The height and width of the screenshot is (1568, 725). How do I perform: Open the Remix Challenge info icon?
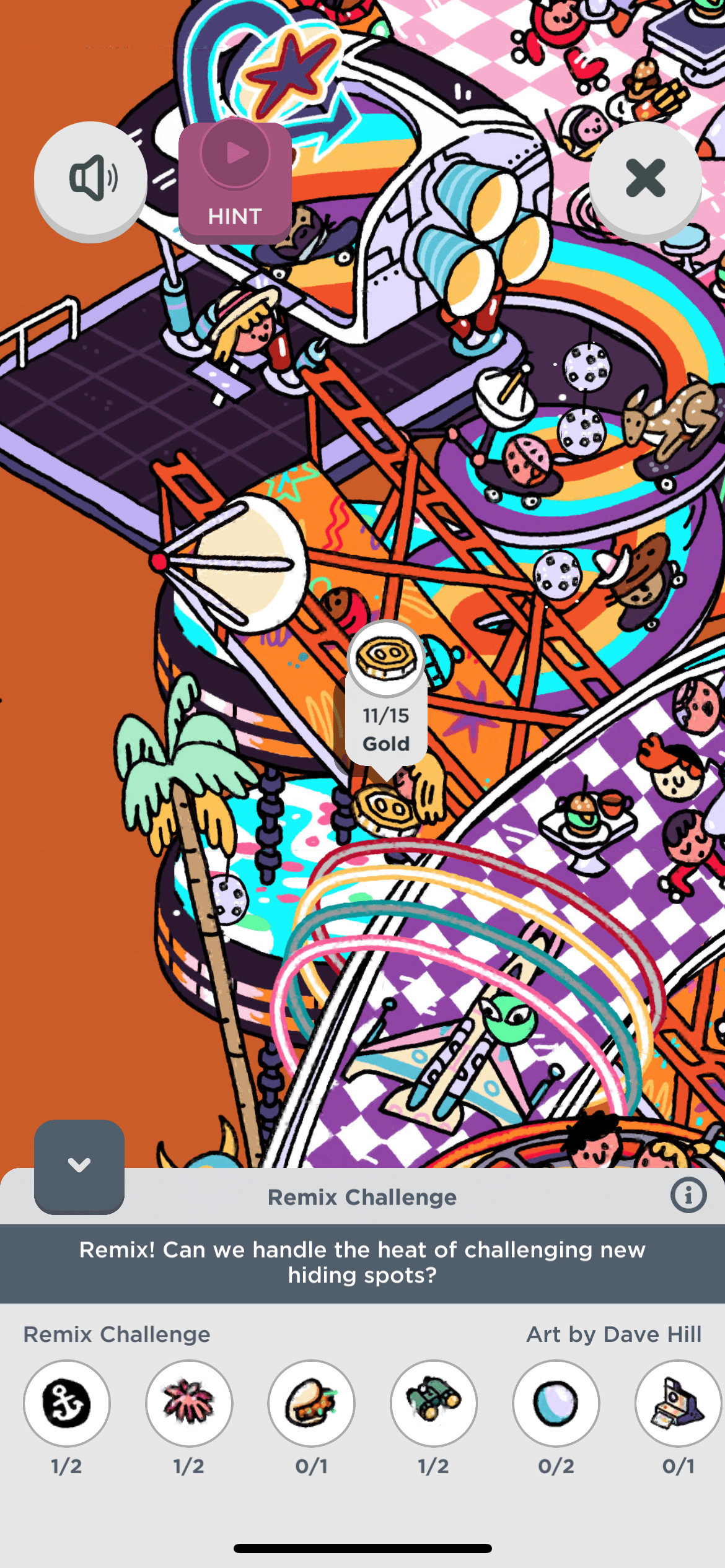click(x=688, y=1195)
